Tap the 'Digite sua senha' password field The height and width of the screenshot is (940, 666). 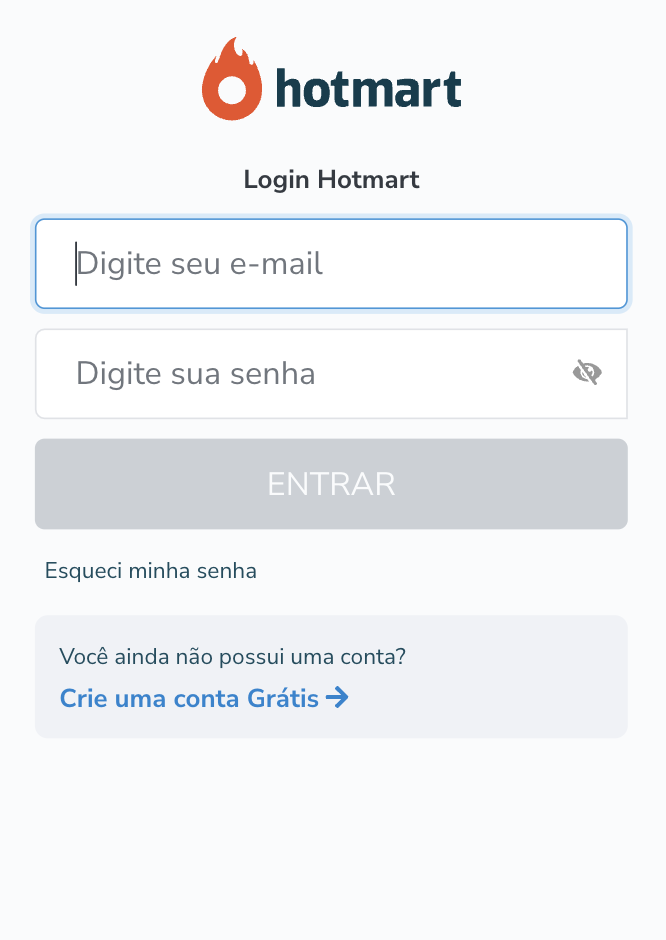pyautogui.click(x=300, y=374)
